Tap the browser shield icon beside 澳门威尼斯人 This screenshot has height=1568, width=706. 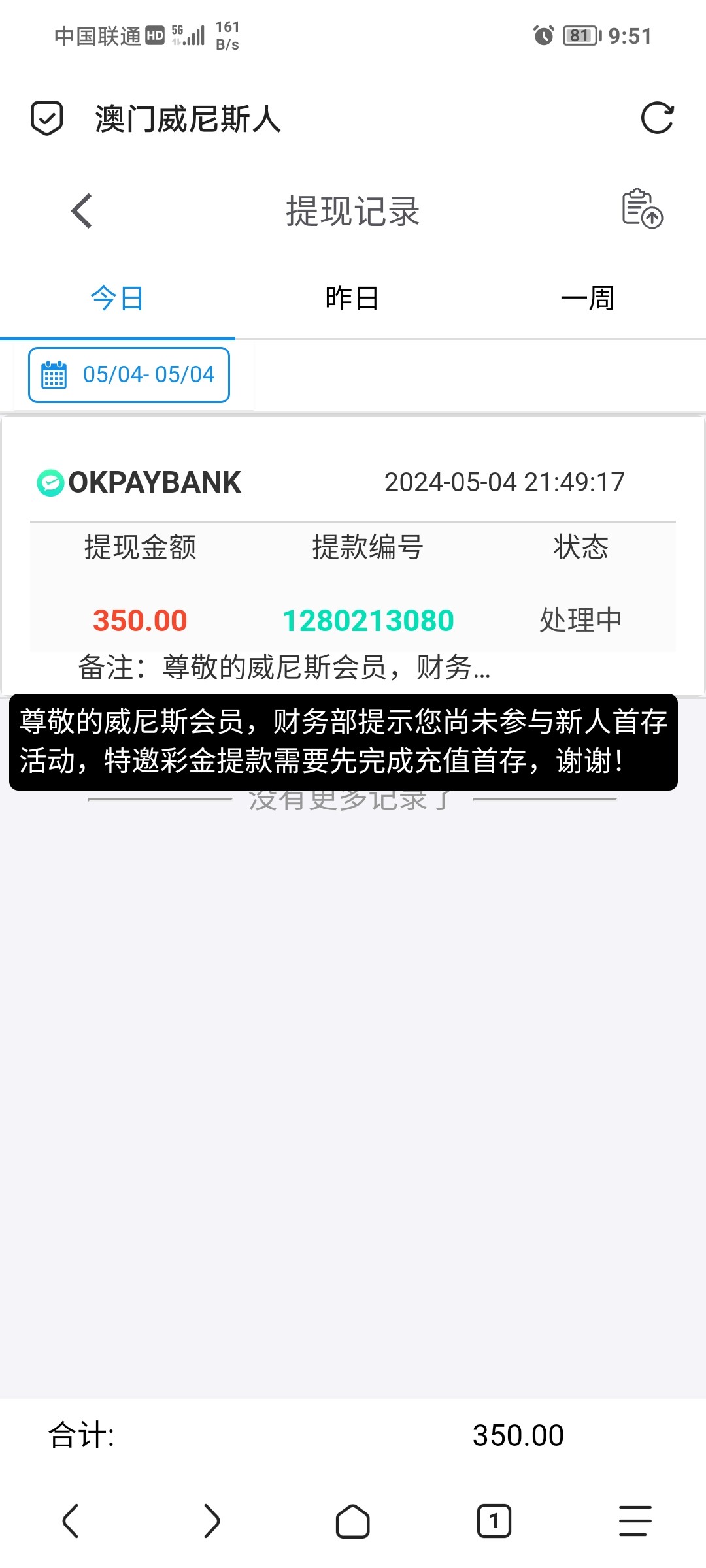click(x=47, y=118)
